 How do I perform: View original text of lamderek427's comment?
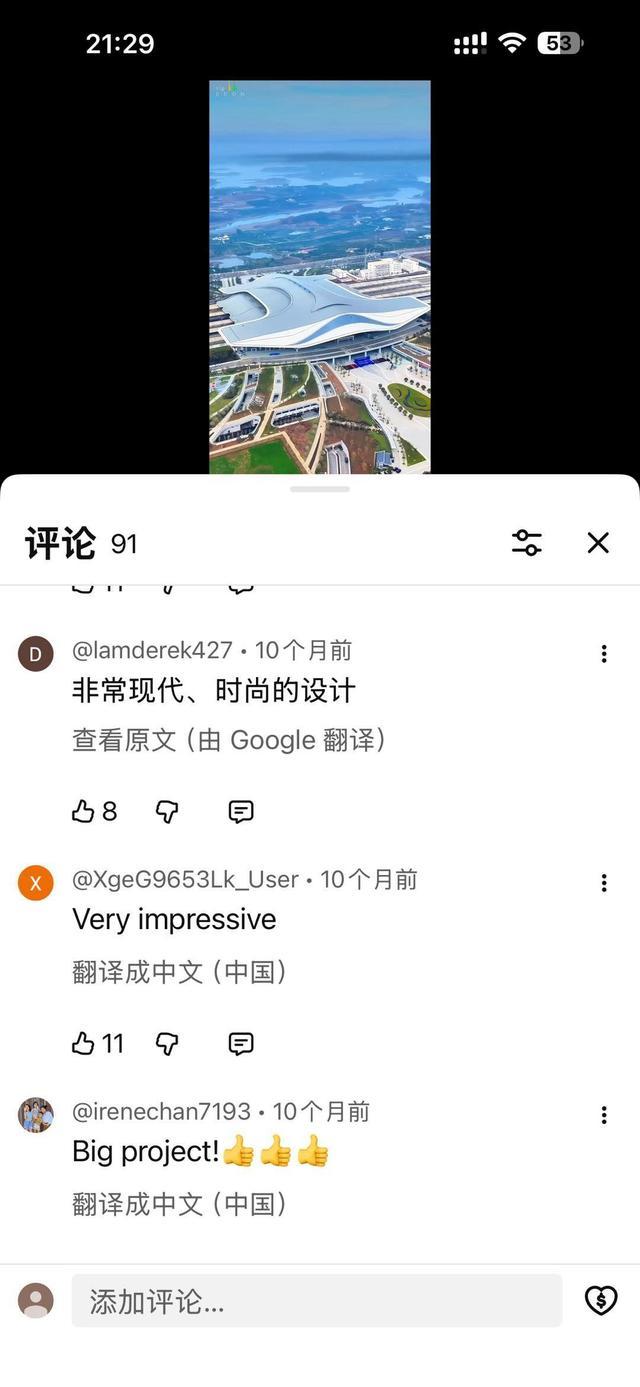tap(228, 740)
